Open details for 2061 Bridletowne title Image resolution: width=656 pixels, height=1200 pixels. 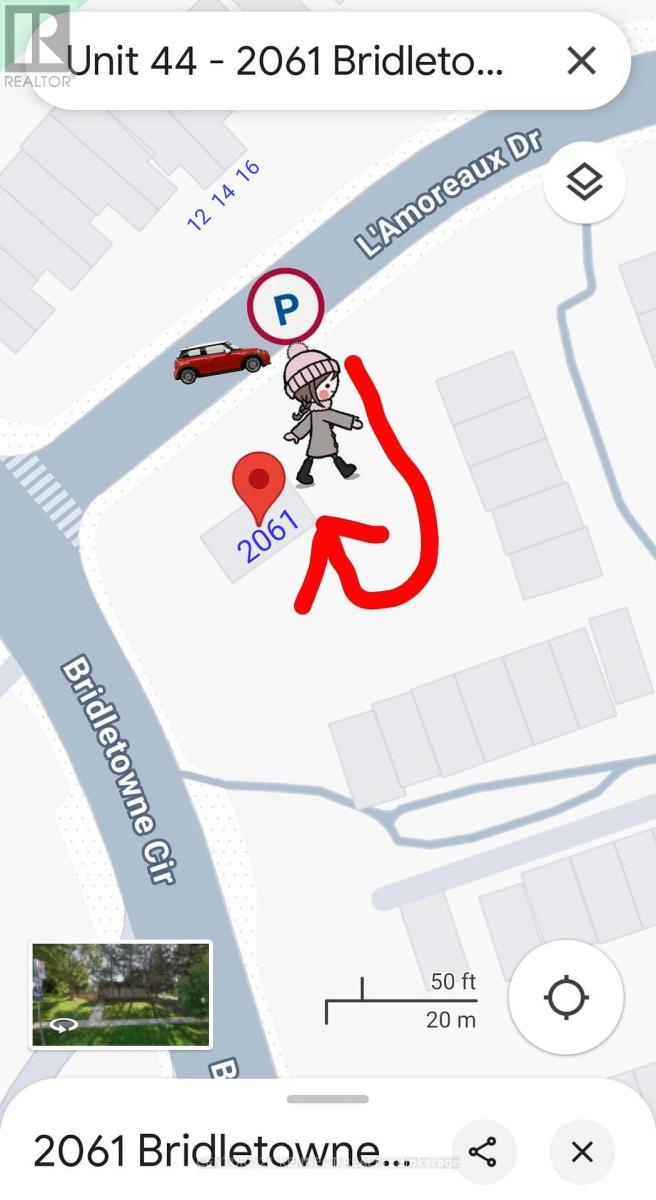pos(221,1152)
